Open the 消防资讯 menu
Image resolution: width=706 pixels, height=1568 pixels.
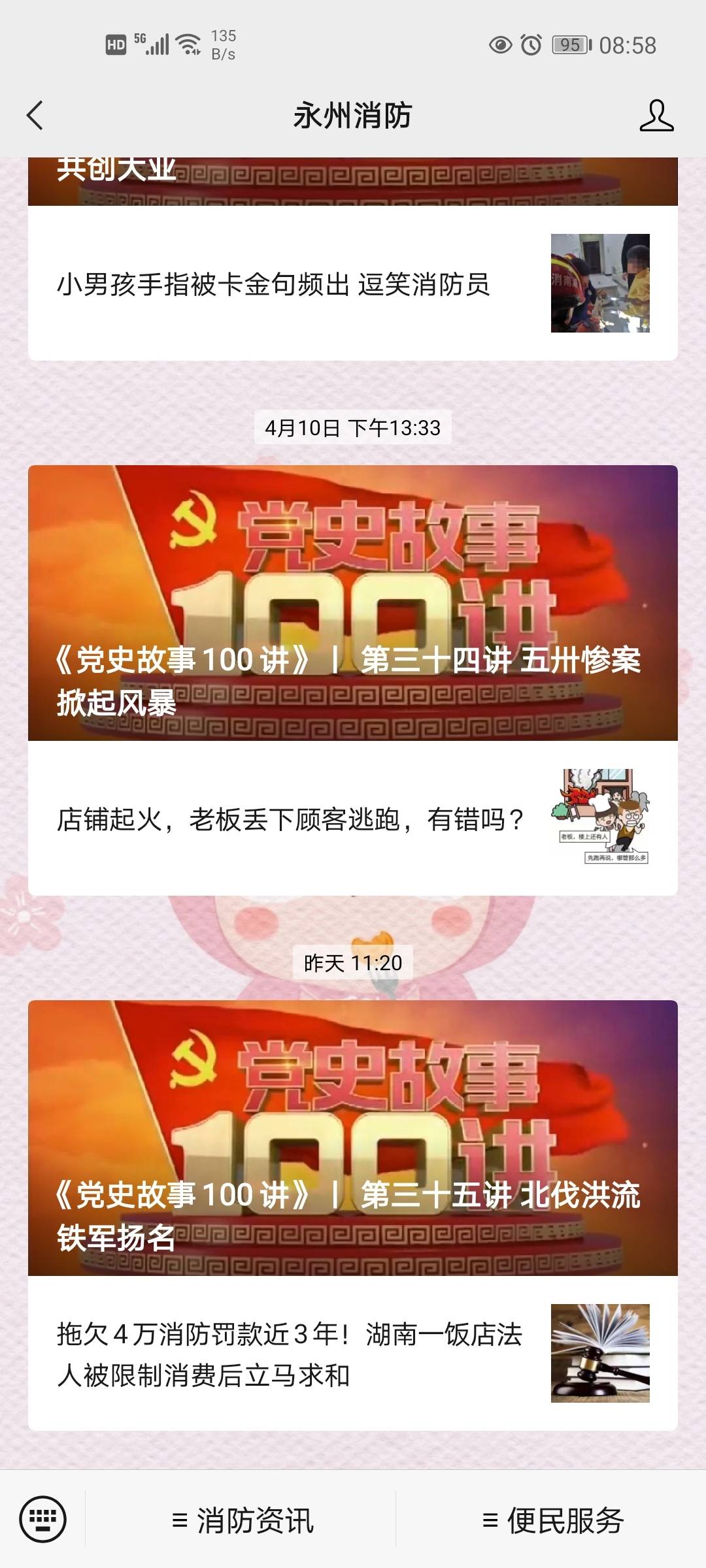point(242,1520)
